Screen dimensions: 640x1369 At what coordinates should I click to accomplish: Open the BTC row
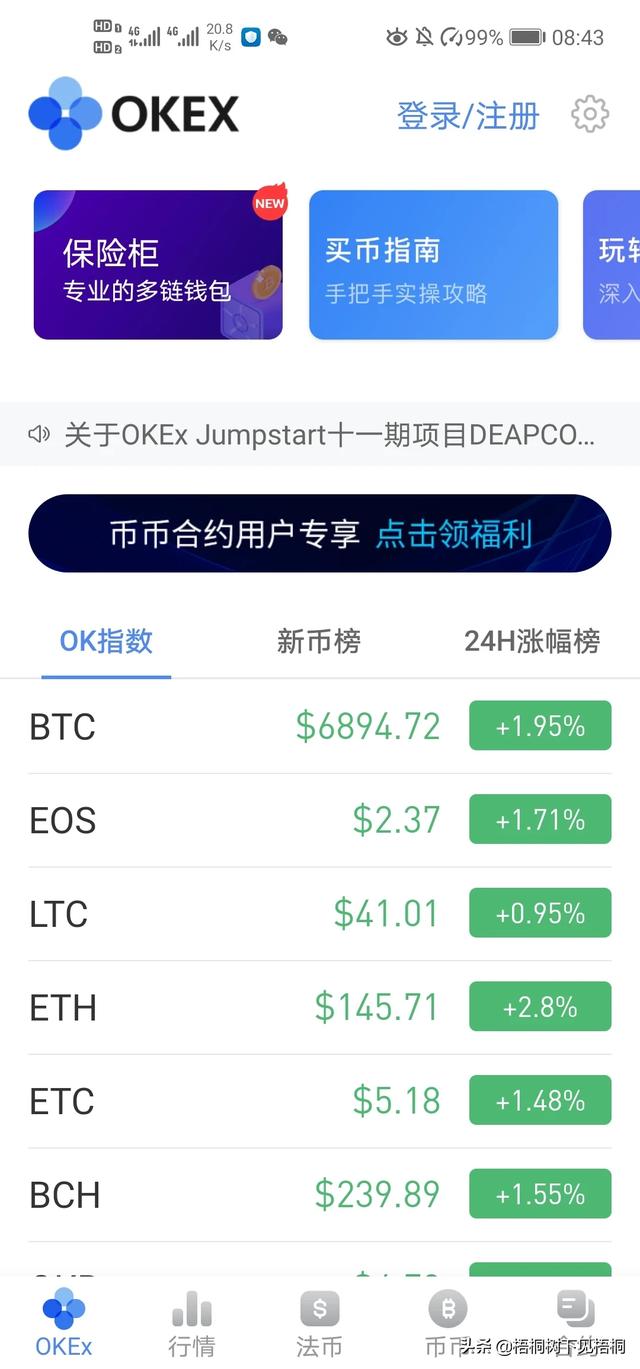tap(320, 726)
